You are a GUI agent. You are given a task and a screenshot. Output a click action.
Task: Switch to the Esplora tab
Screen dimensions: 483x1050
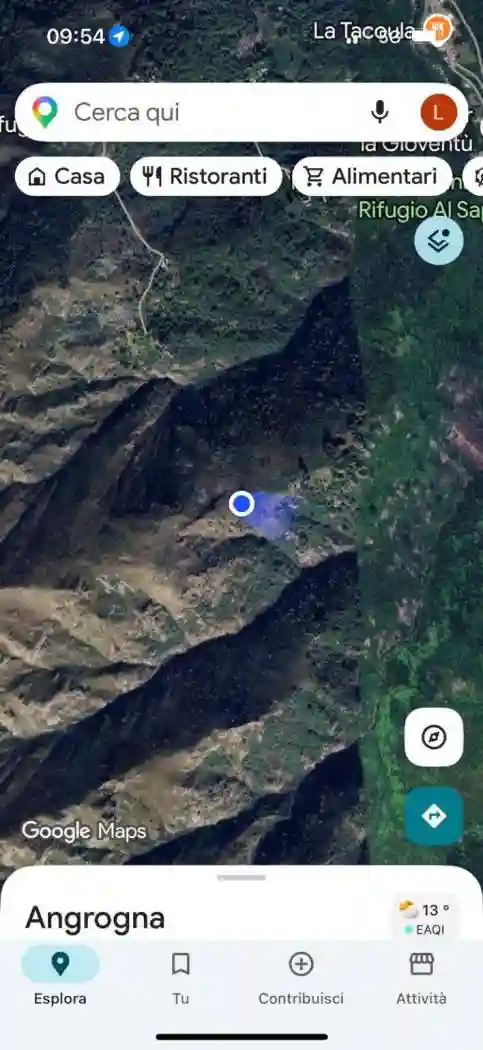[x=60, y=976]
